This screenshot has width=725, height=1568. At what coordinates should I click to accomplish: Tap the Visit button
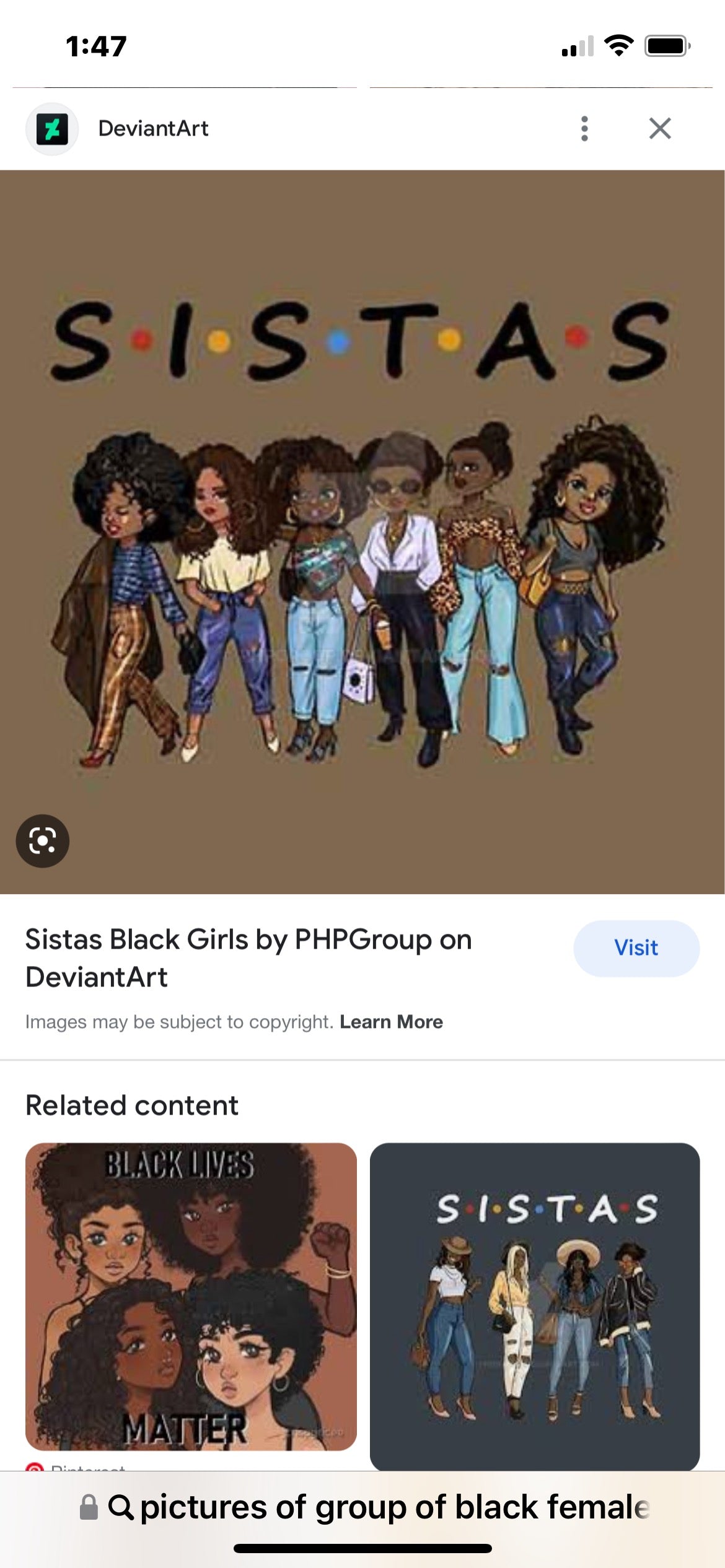[636, 948]
